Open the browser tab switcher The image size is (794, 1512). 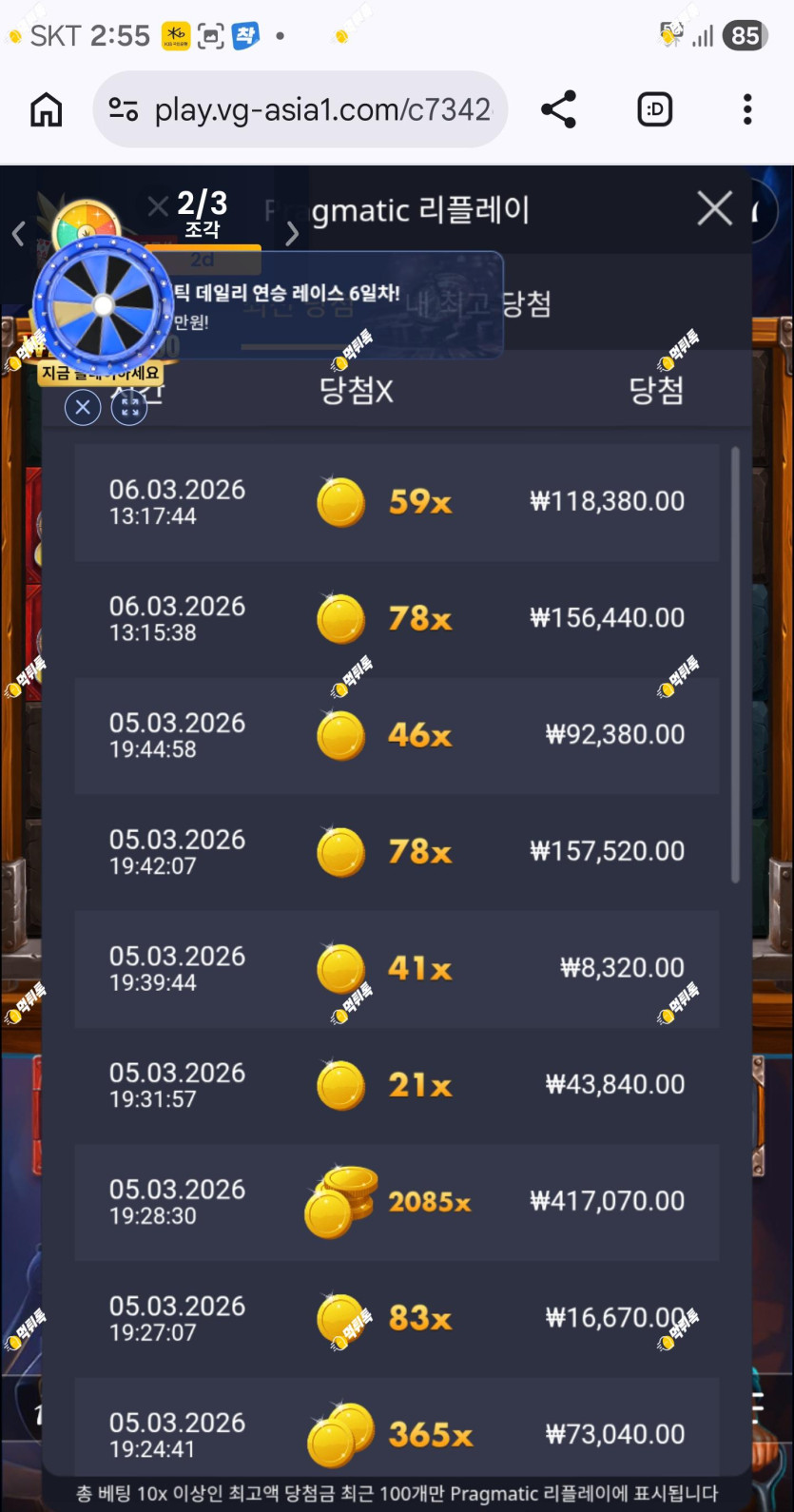click(654, 109)
